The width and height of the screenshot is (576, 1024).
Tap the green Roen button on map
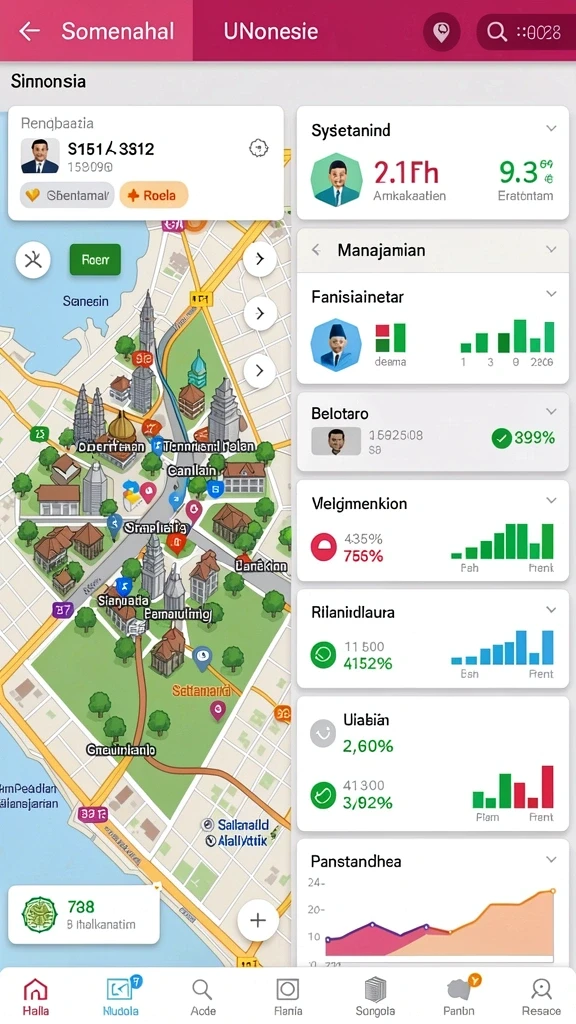tap(95, 260)
